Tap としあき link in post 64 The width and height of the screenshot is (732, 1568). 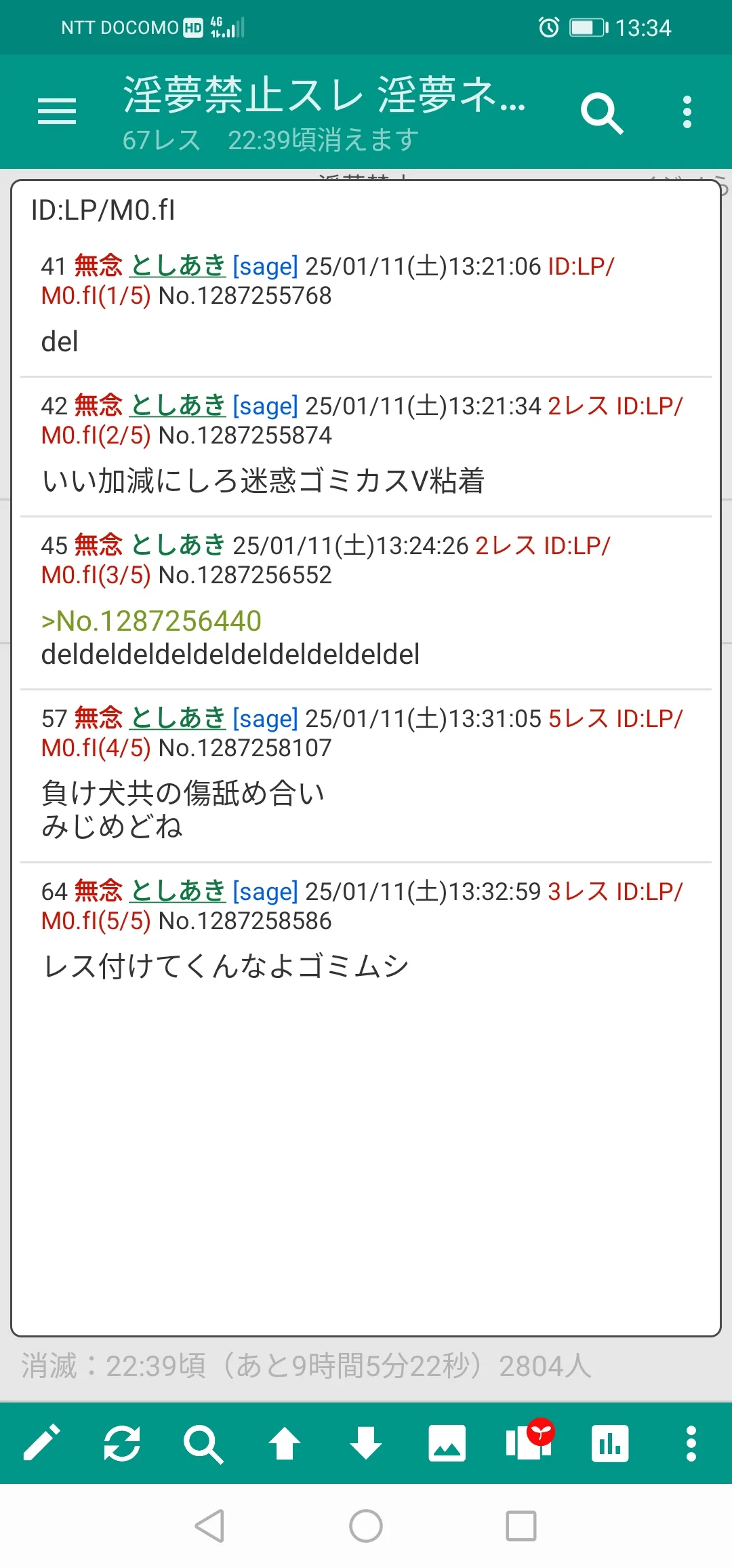[178, 890]
